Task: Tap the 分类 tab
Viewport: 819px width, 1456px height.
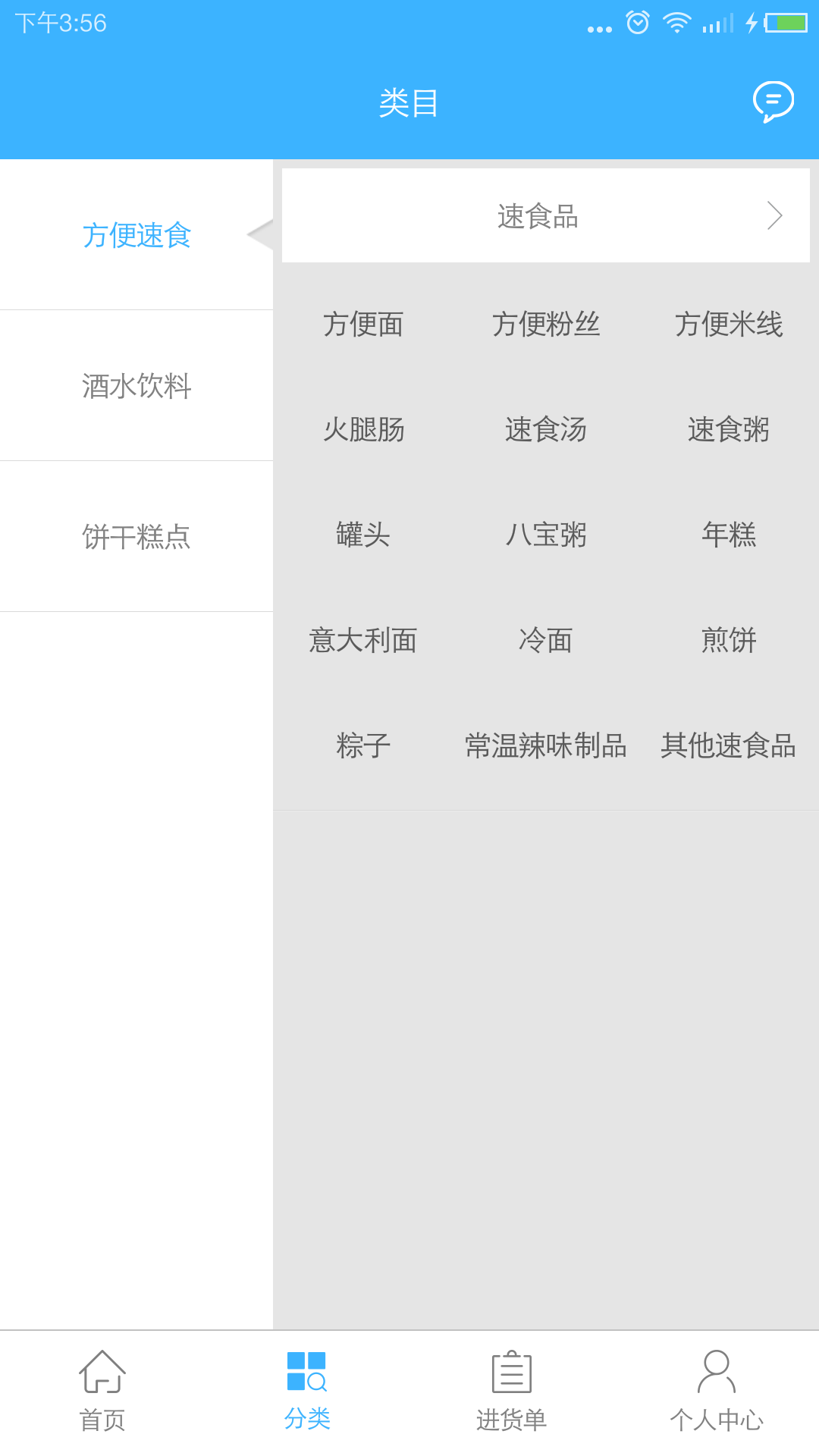Action: (307, 1392)
